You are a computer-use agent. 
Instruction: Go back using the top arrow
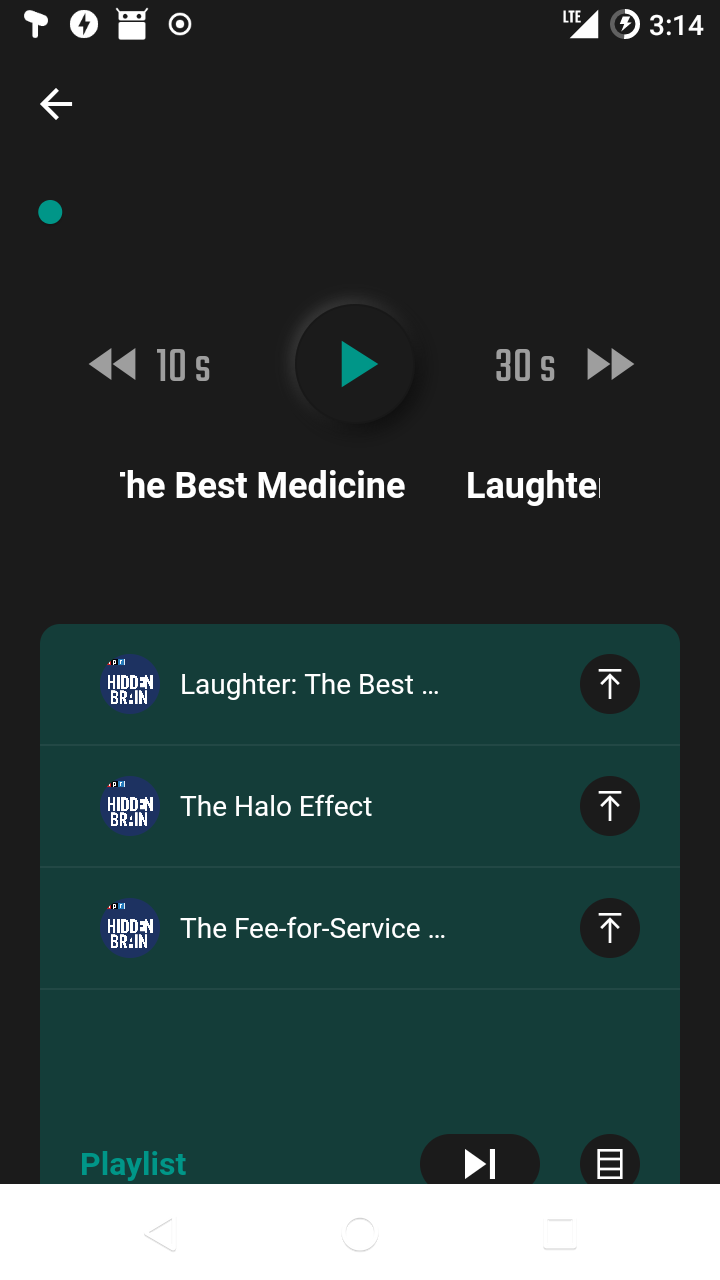56,104
